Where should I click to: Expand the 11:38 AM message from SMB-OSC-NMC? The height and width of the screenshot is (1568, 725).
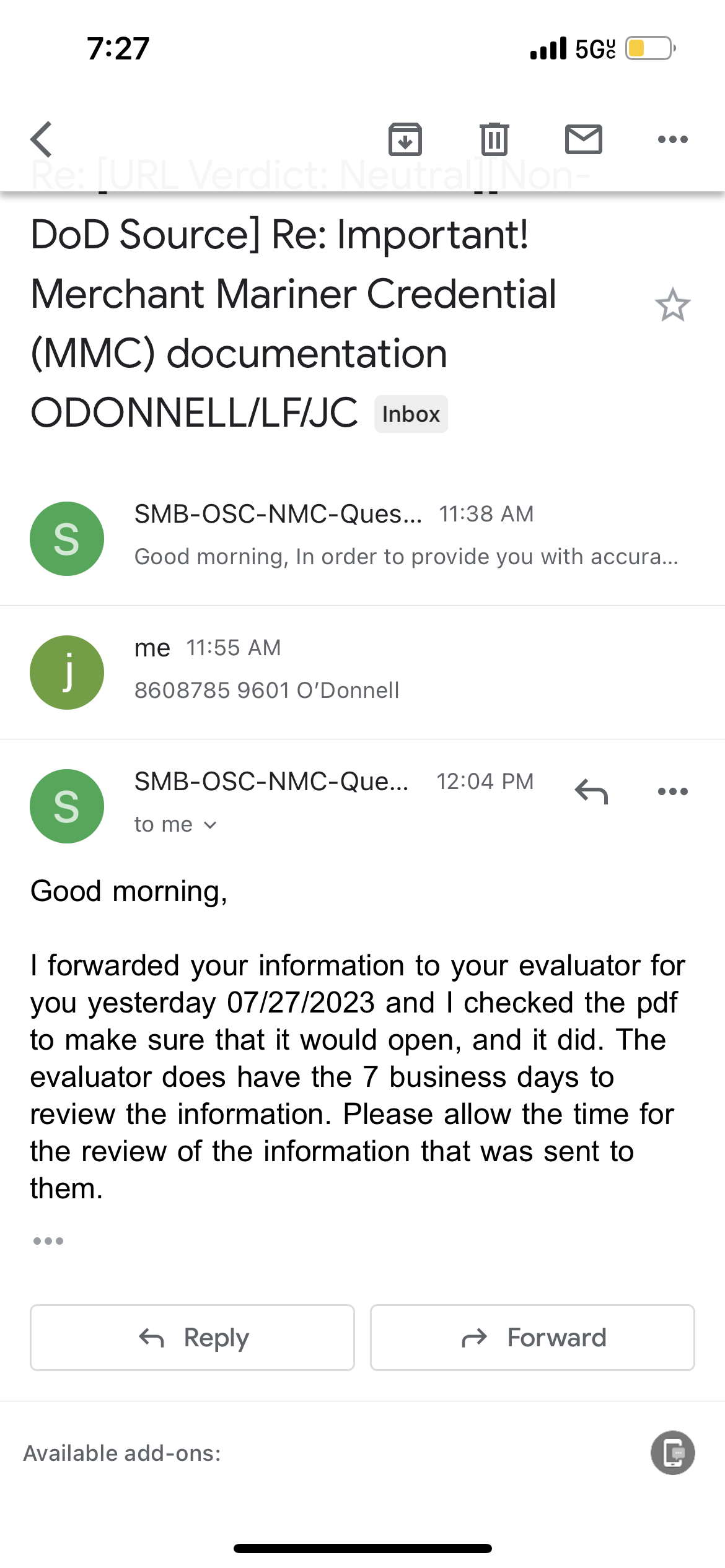click(x=362, y=538)
